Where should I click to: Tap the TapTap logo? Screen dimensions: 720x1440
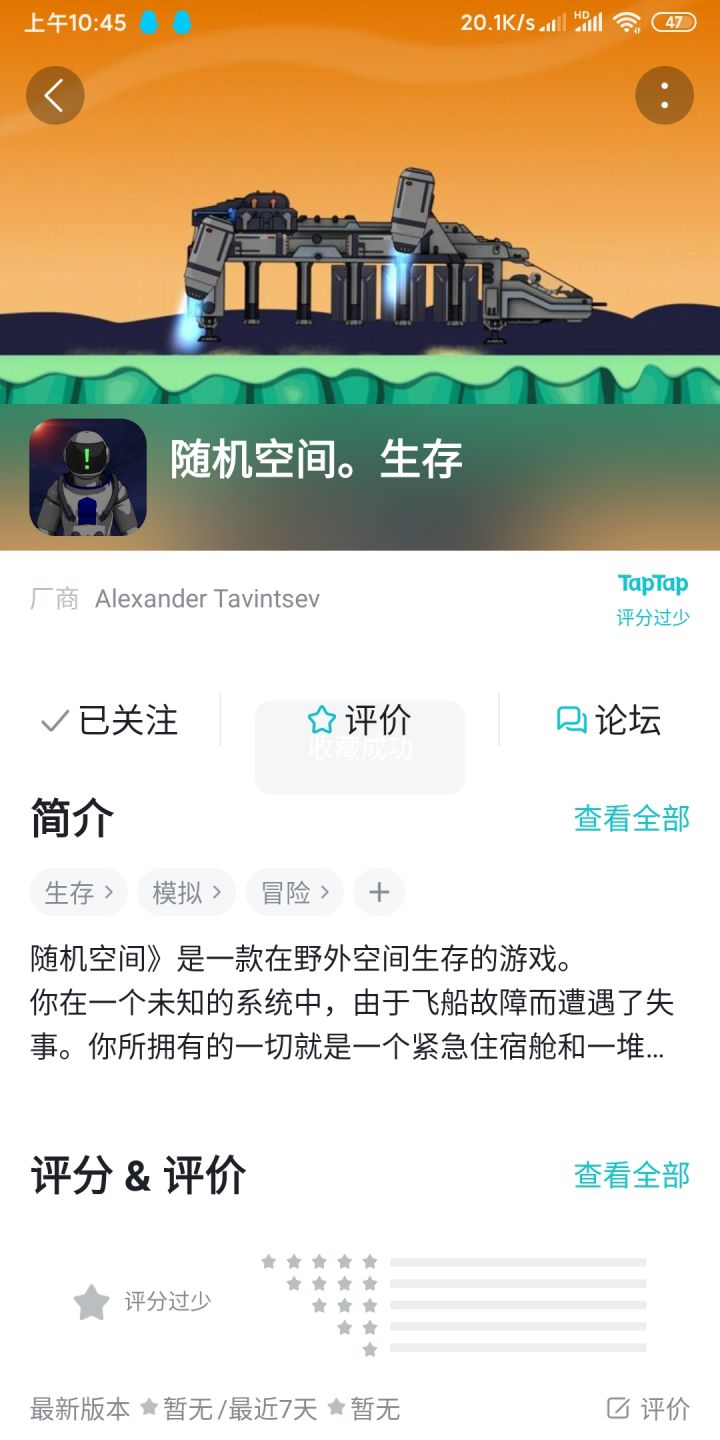(x=653, y=583)
